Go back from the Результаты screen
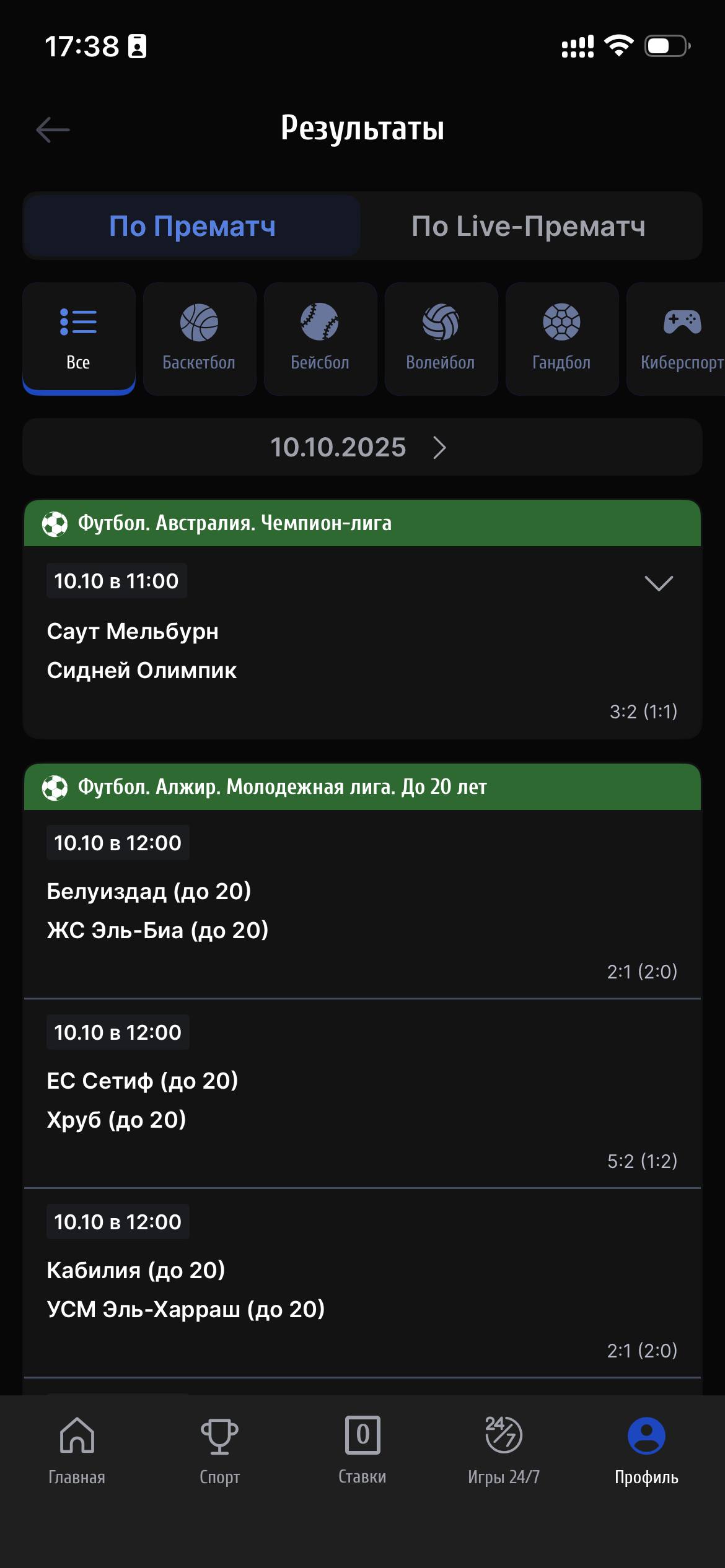 tap(53, 130)
